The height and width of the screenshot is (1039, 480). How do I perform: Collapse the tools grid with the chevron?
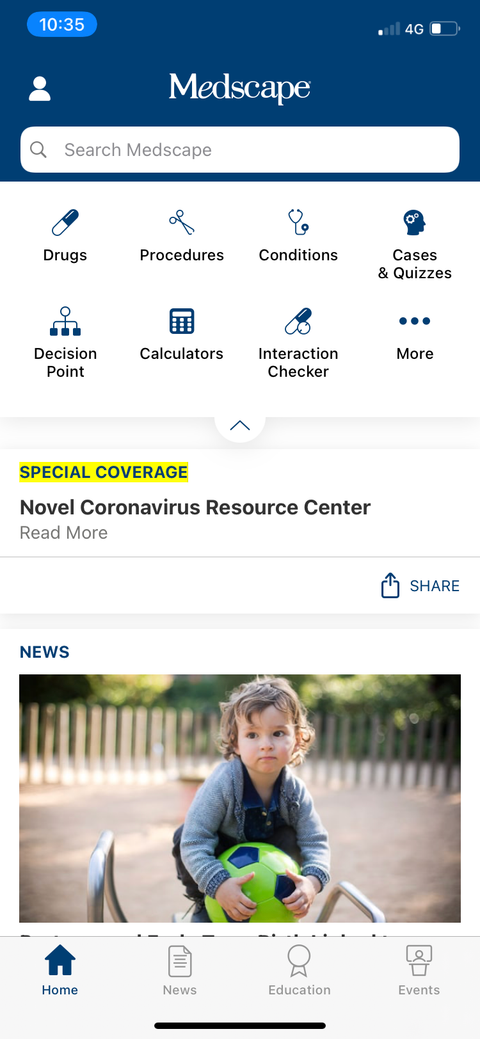(240, 425)
